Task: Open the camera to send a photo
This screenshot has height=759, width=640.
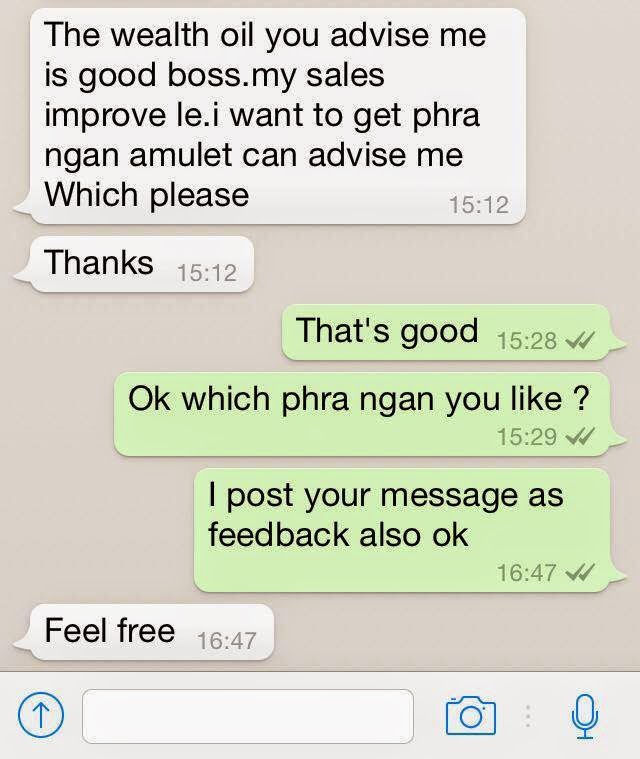Action: [x=470, y=716]
